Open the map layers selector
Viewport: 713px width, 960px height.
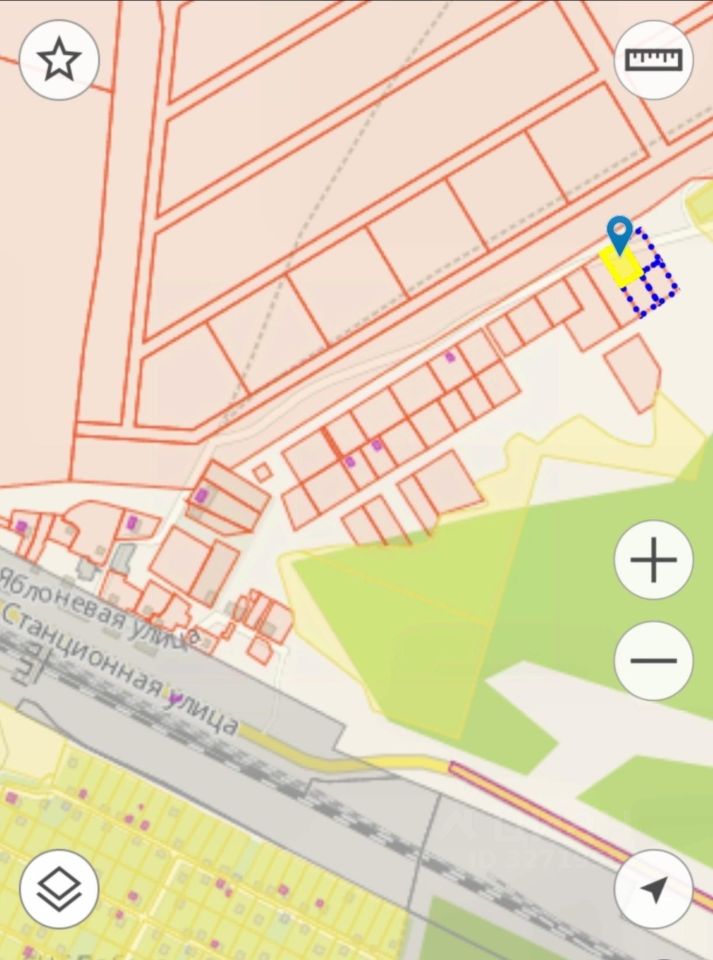point(59,888)
